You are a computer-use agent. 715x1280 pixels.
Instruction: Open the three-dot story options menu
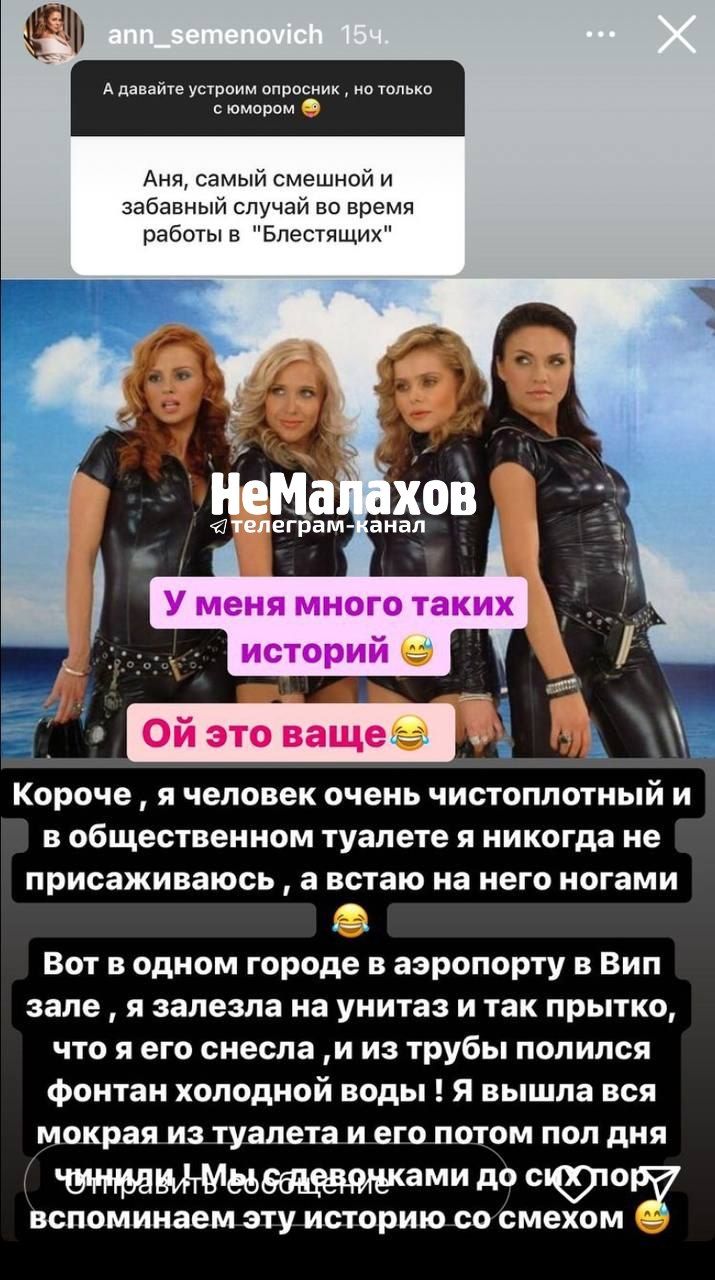pos(601,35)
